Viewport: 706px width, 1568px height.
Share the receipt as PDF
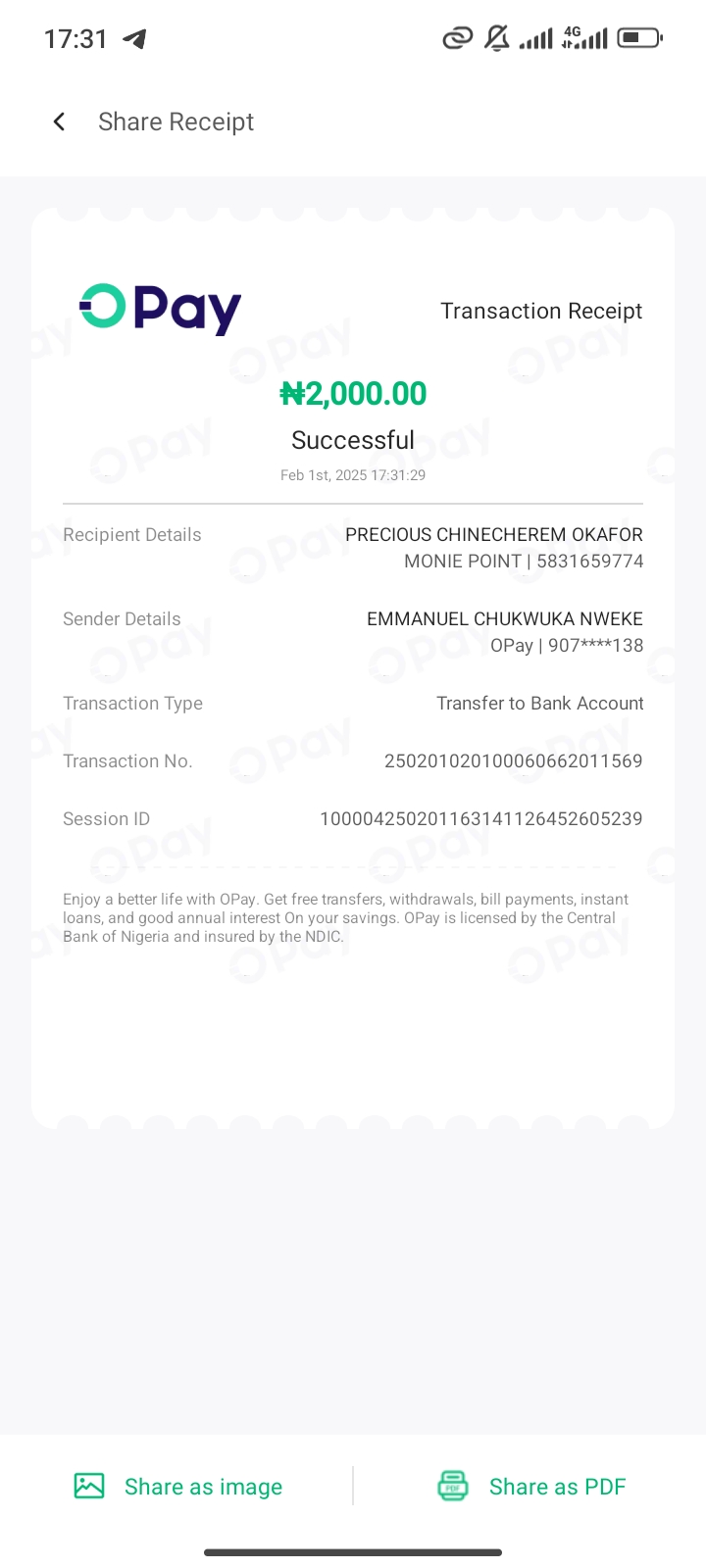tap(531, 1487)
